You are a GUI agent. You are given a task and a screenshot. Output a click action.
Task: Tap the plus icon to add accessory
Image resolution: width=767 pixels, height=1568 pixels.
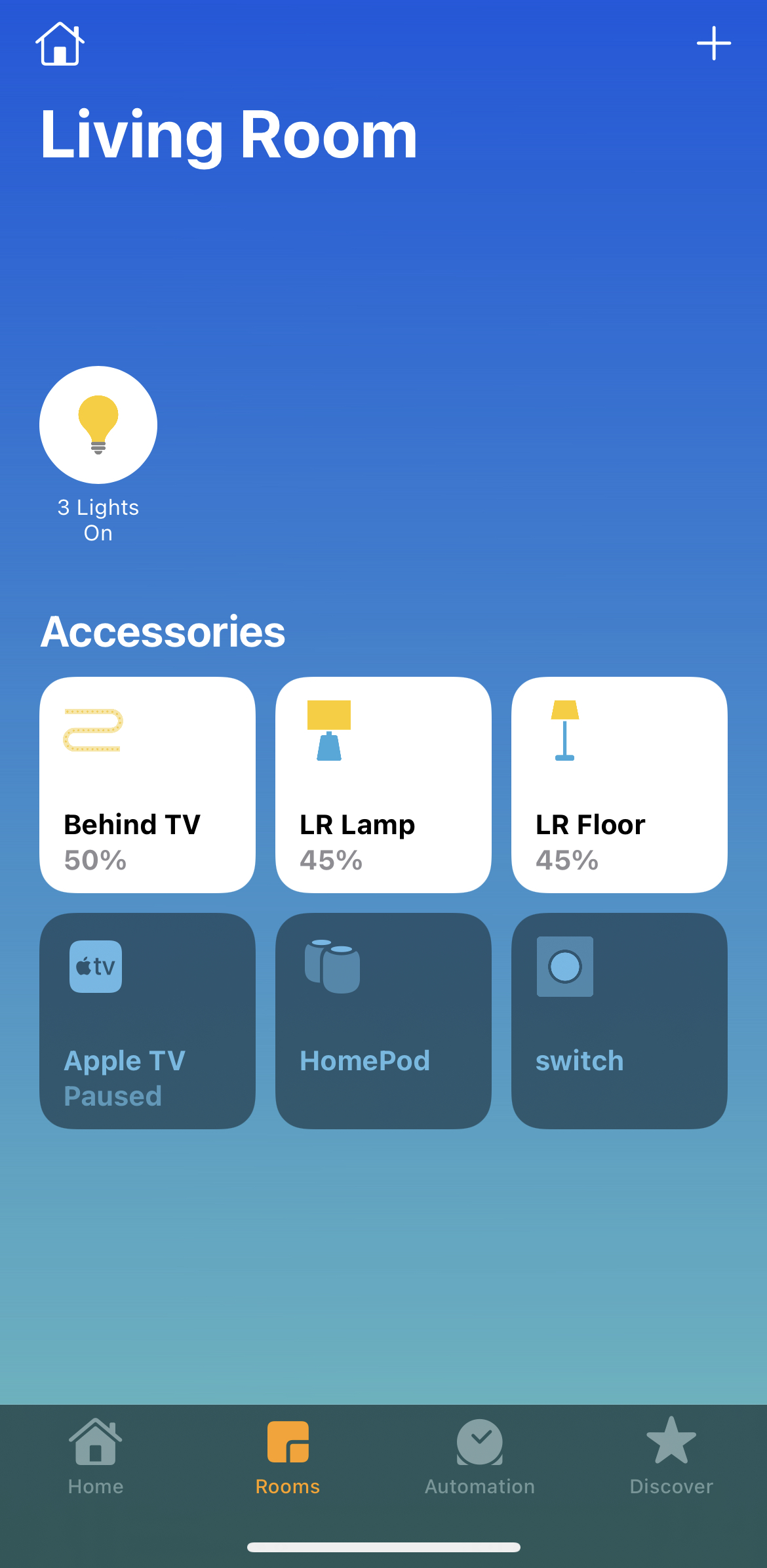[x=713, y=44]
